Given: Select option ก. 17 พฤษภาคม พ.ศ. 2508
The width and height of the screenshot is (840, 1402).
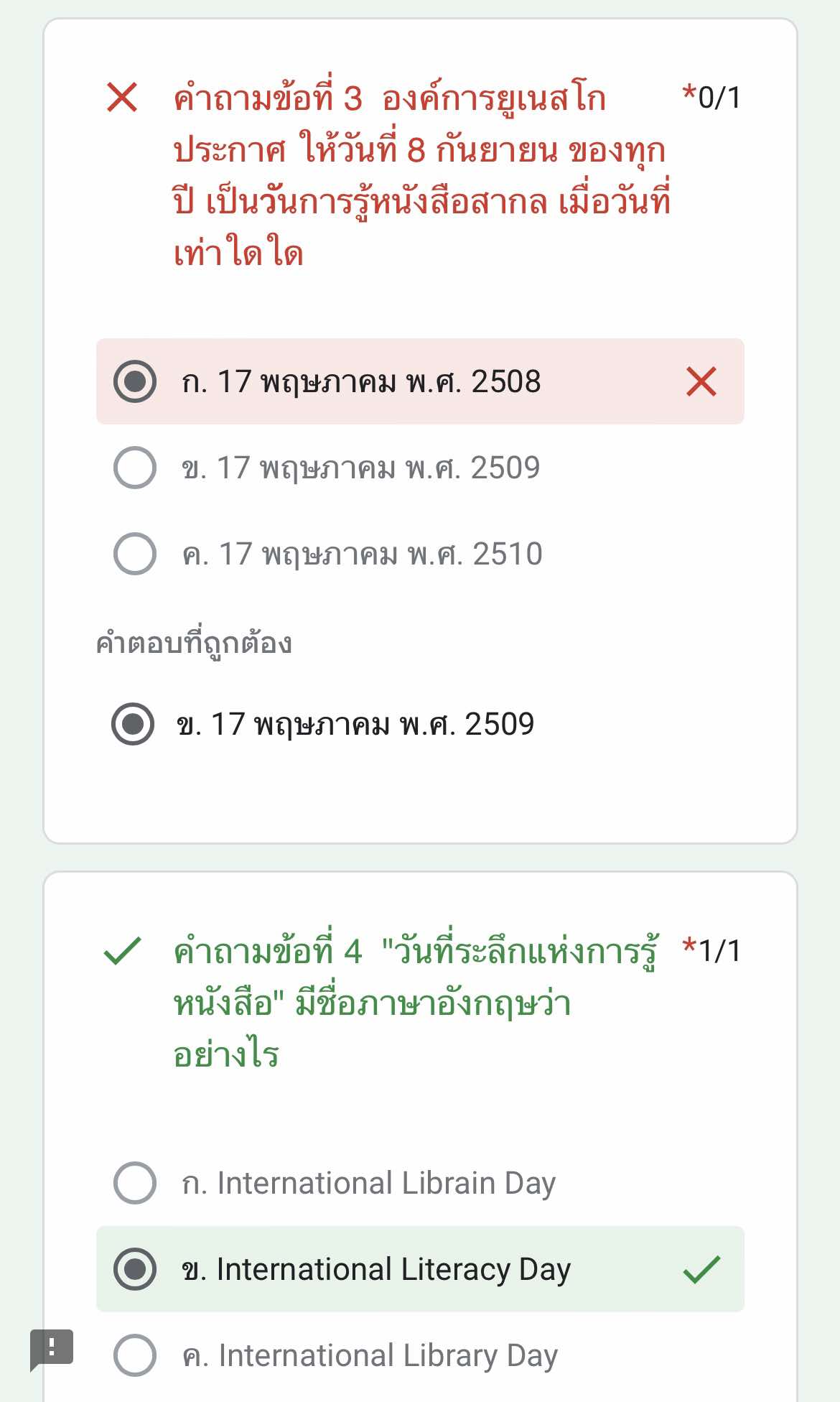Looking at the screenshot, I should (420, 381).
